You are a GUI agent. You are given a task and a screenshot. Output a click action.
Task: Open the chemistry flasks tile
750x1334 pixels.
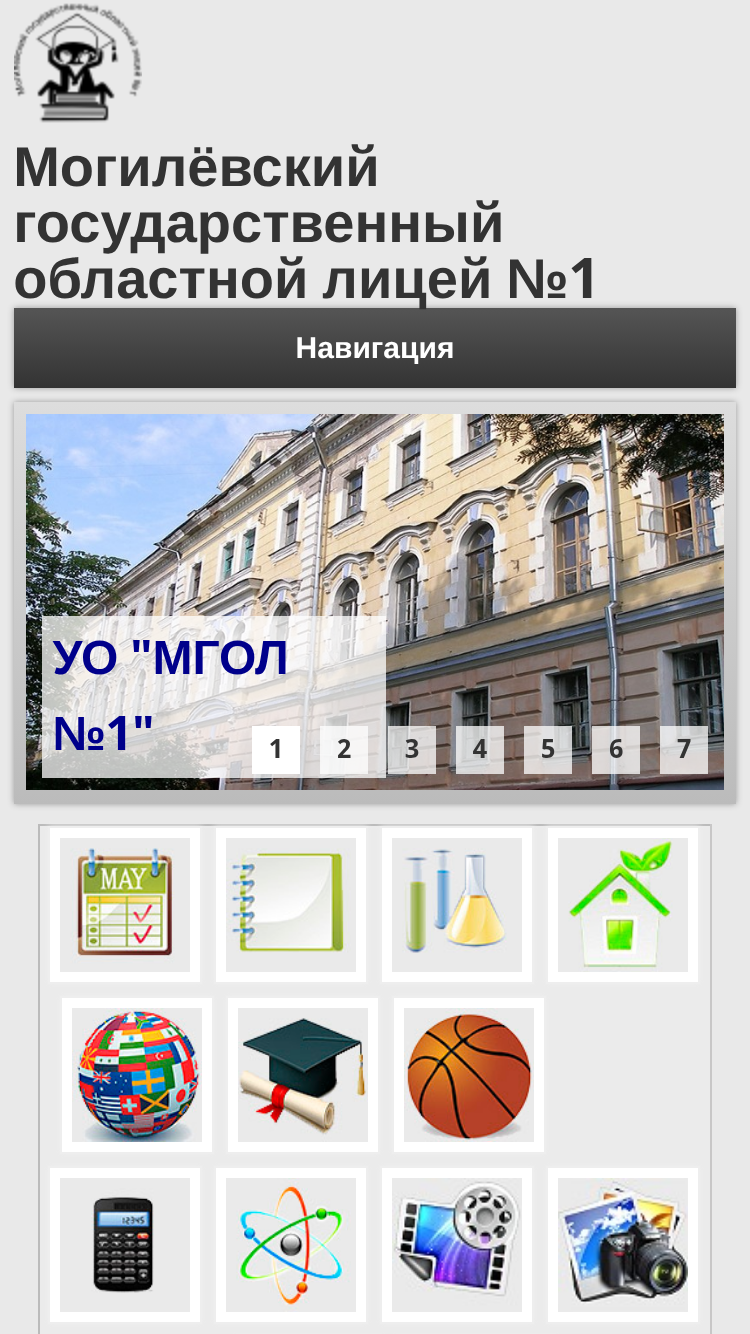pyautogui.click(x=457, y=905)
